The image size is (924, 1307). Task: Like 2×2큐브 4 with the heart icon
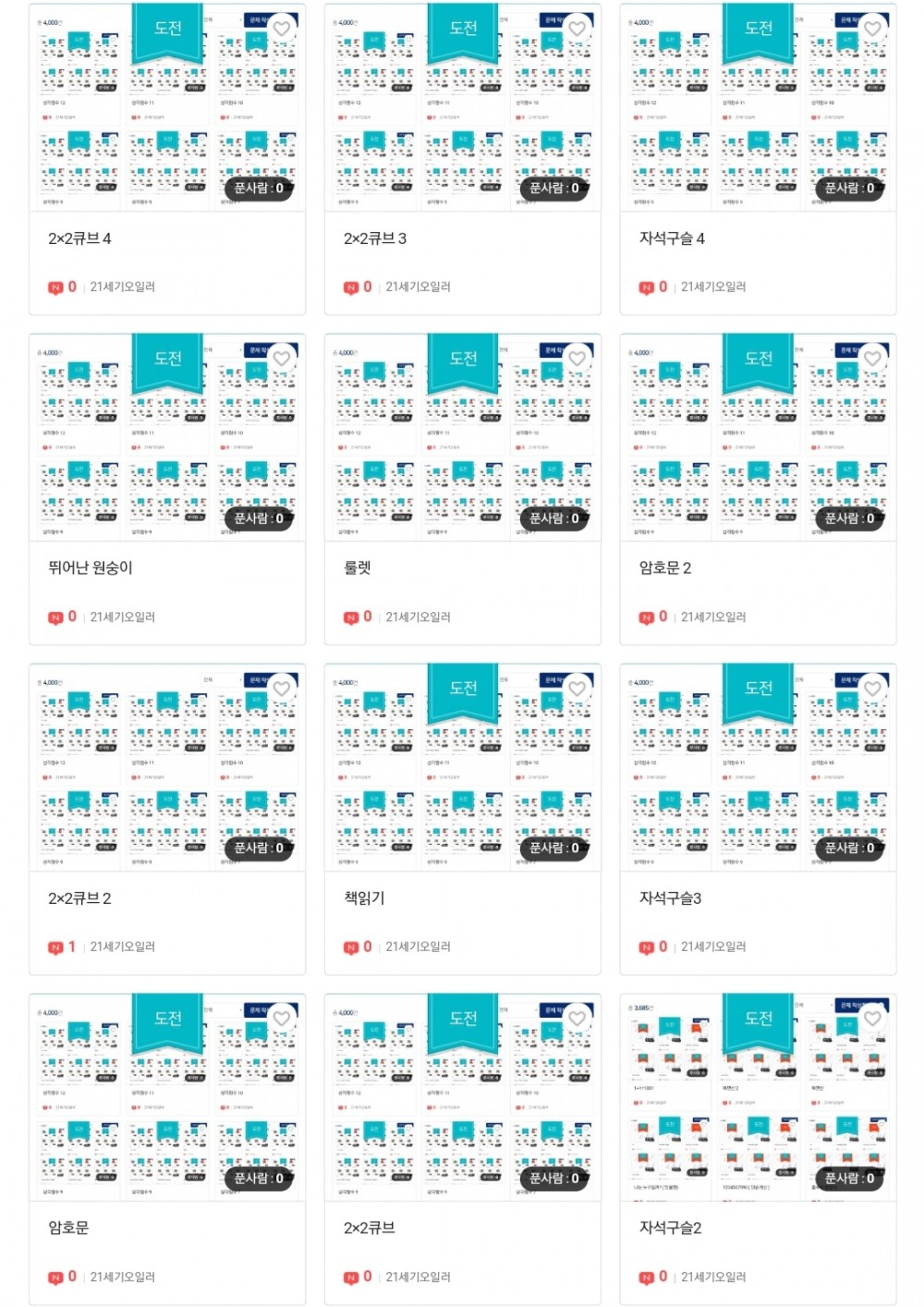point(282,29)
